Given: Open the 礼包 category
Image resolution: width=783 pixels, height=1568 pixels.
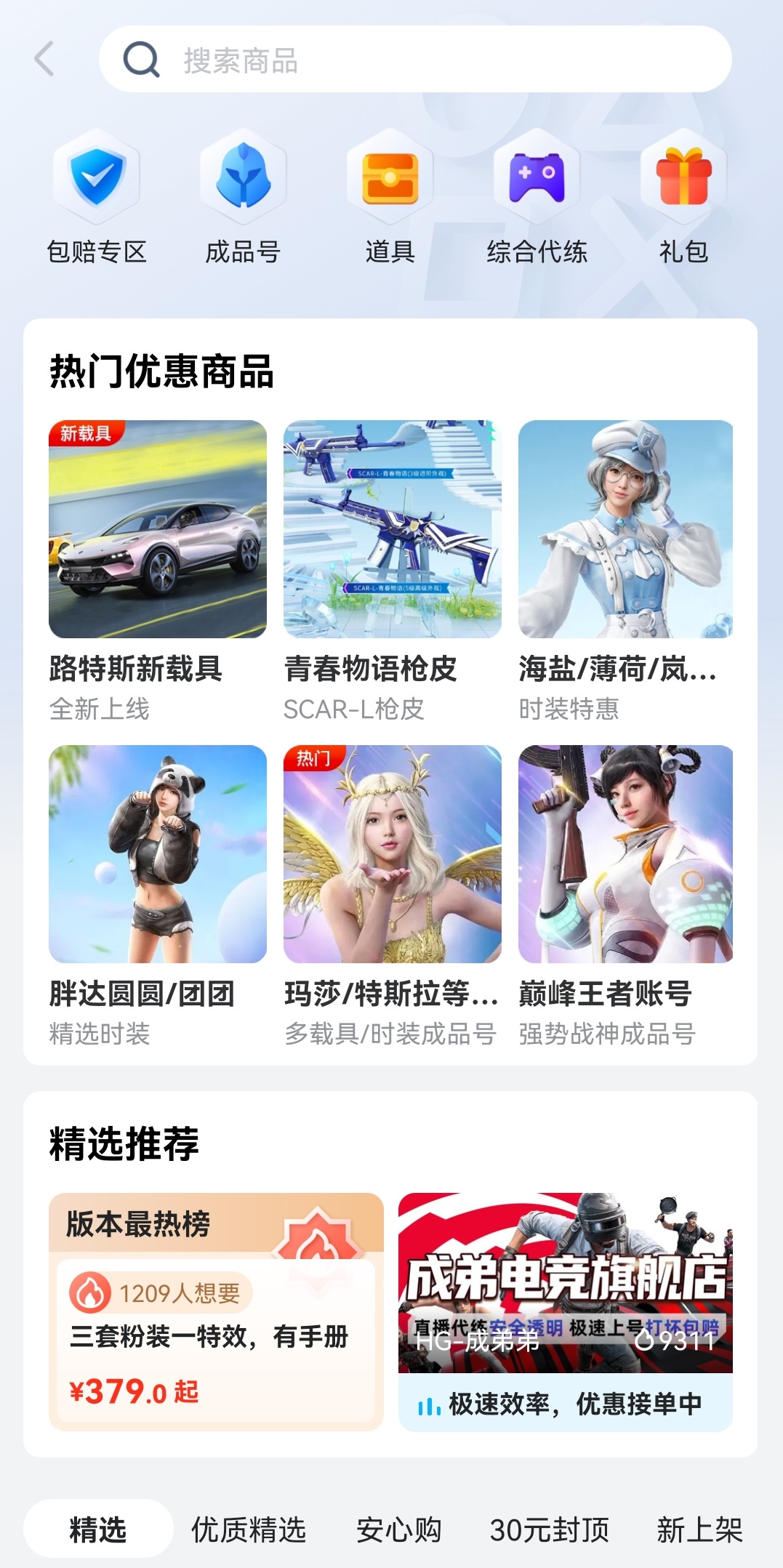Looking at the screenshot, I should click(x=683, y=196).
